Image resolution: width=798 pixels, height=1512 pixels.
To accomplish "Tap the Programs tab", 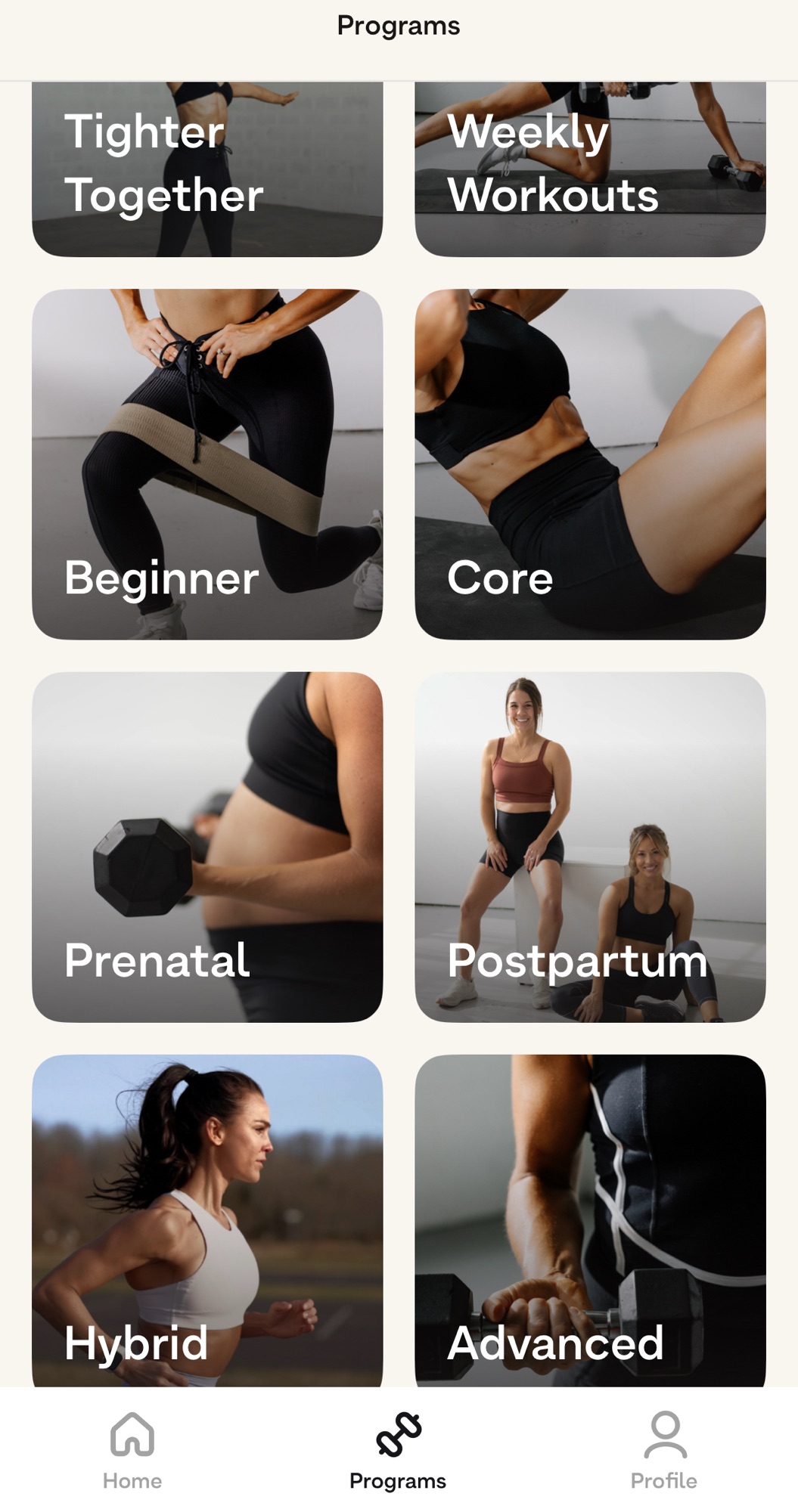I will pos(398,1450).
